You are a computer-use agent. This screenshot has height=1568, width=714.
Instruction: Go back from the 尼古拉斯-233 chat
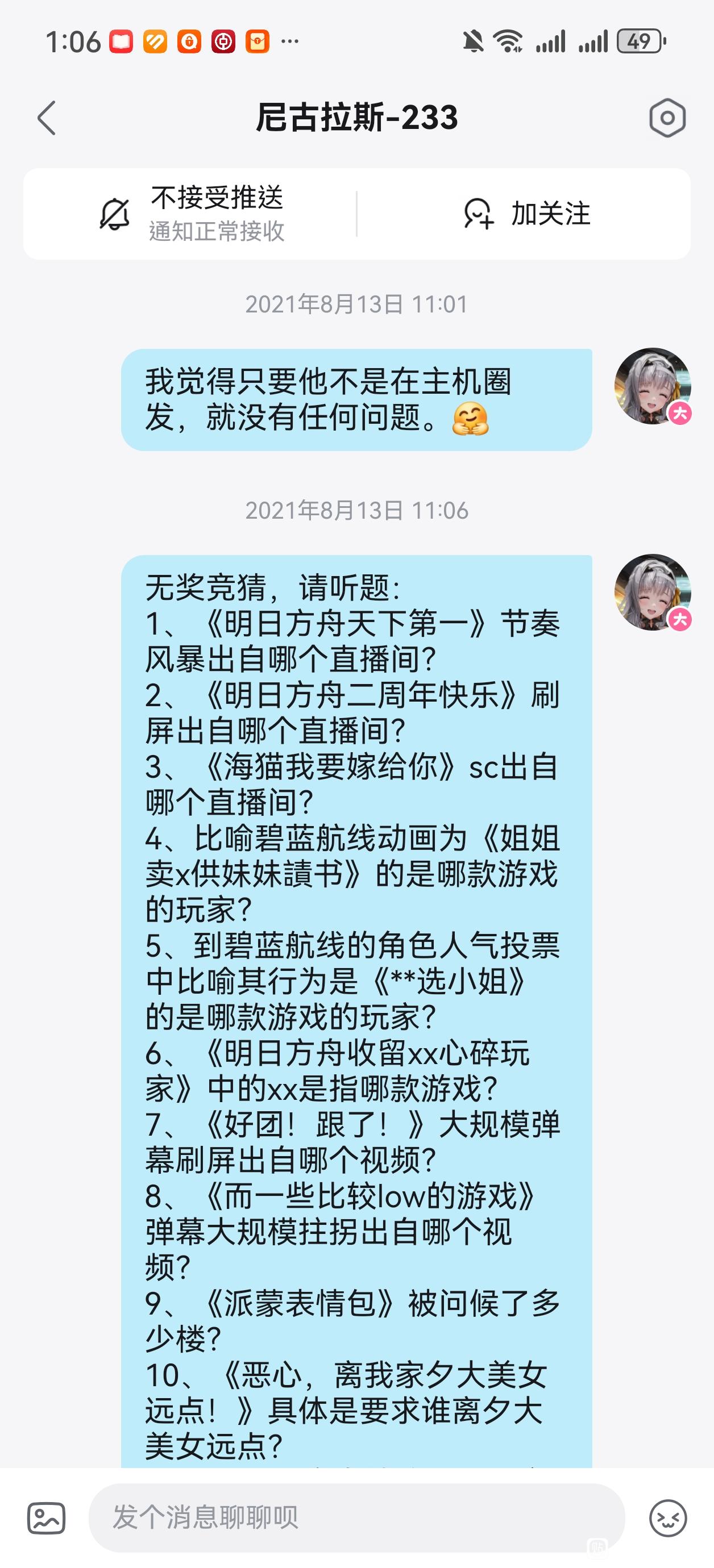coord(46,118)
